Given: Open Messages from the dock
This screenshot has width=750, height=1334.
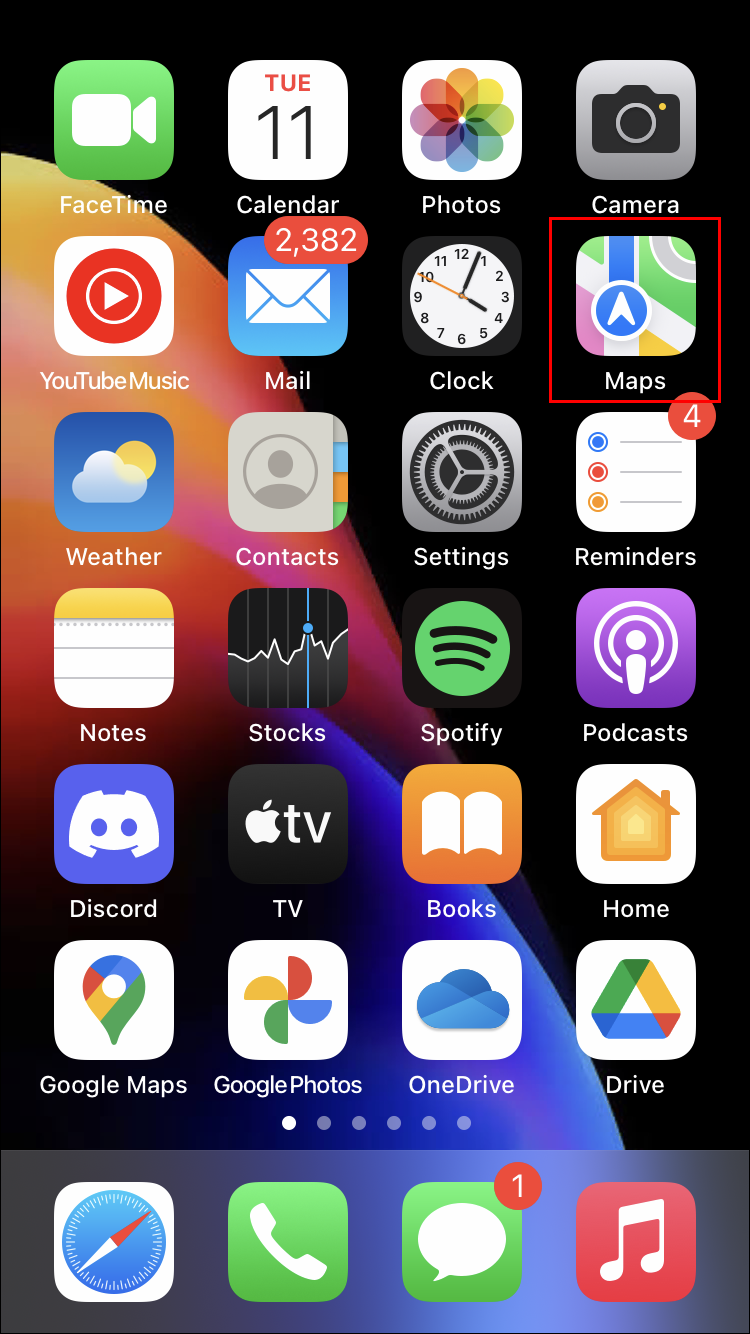Looking at the screenshot, I should tap(461, 1242).
